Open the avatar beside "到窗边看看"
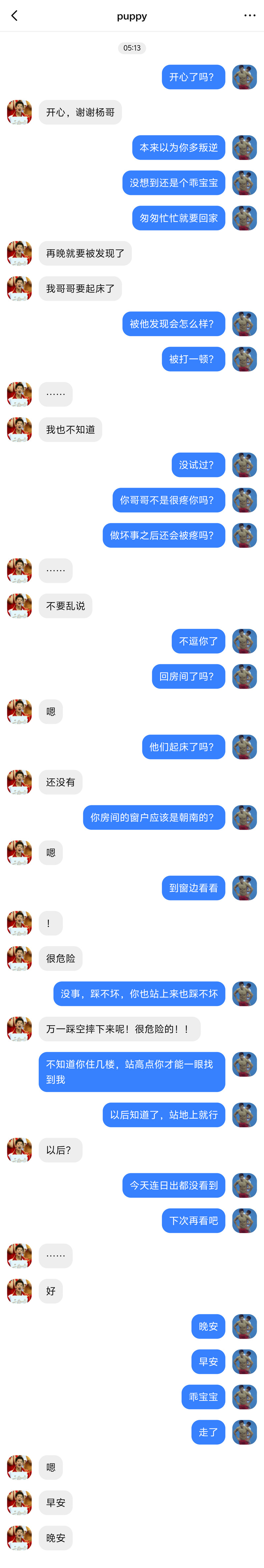264x1568 pixels. pos(245,888)
